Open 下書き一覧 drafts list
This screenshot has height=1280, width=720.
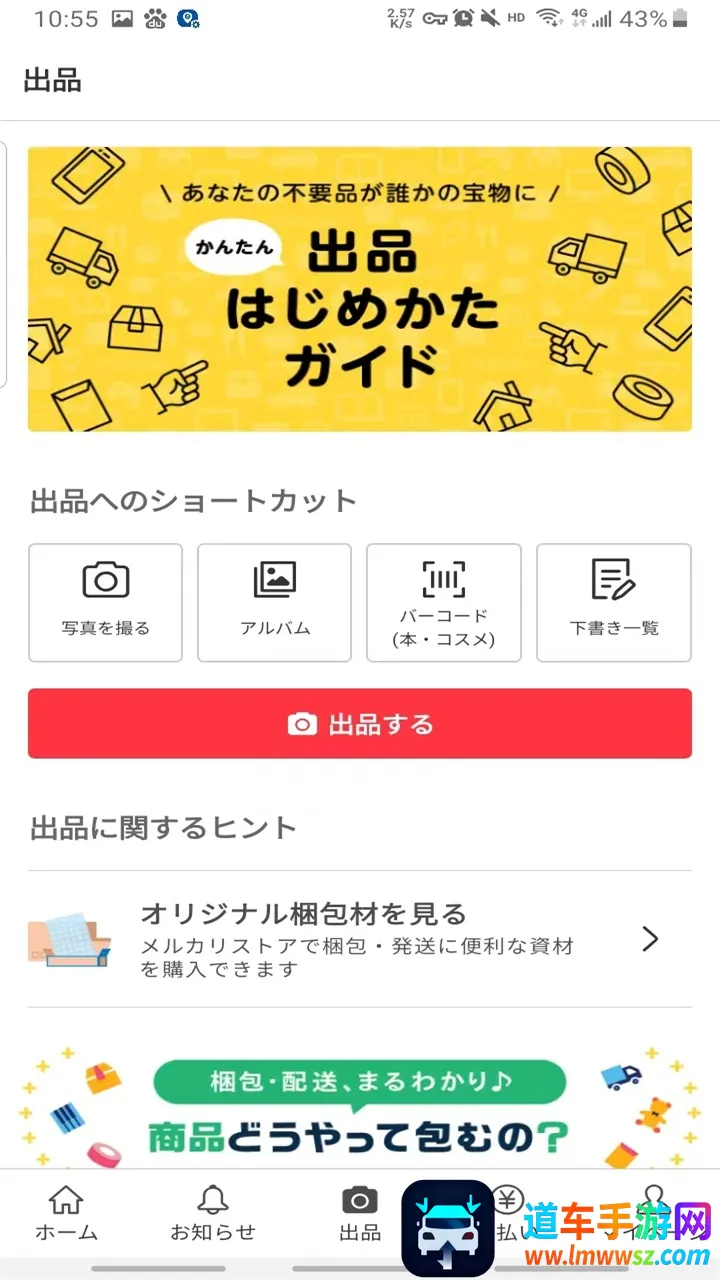coord(613,602)
